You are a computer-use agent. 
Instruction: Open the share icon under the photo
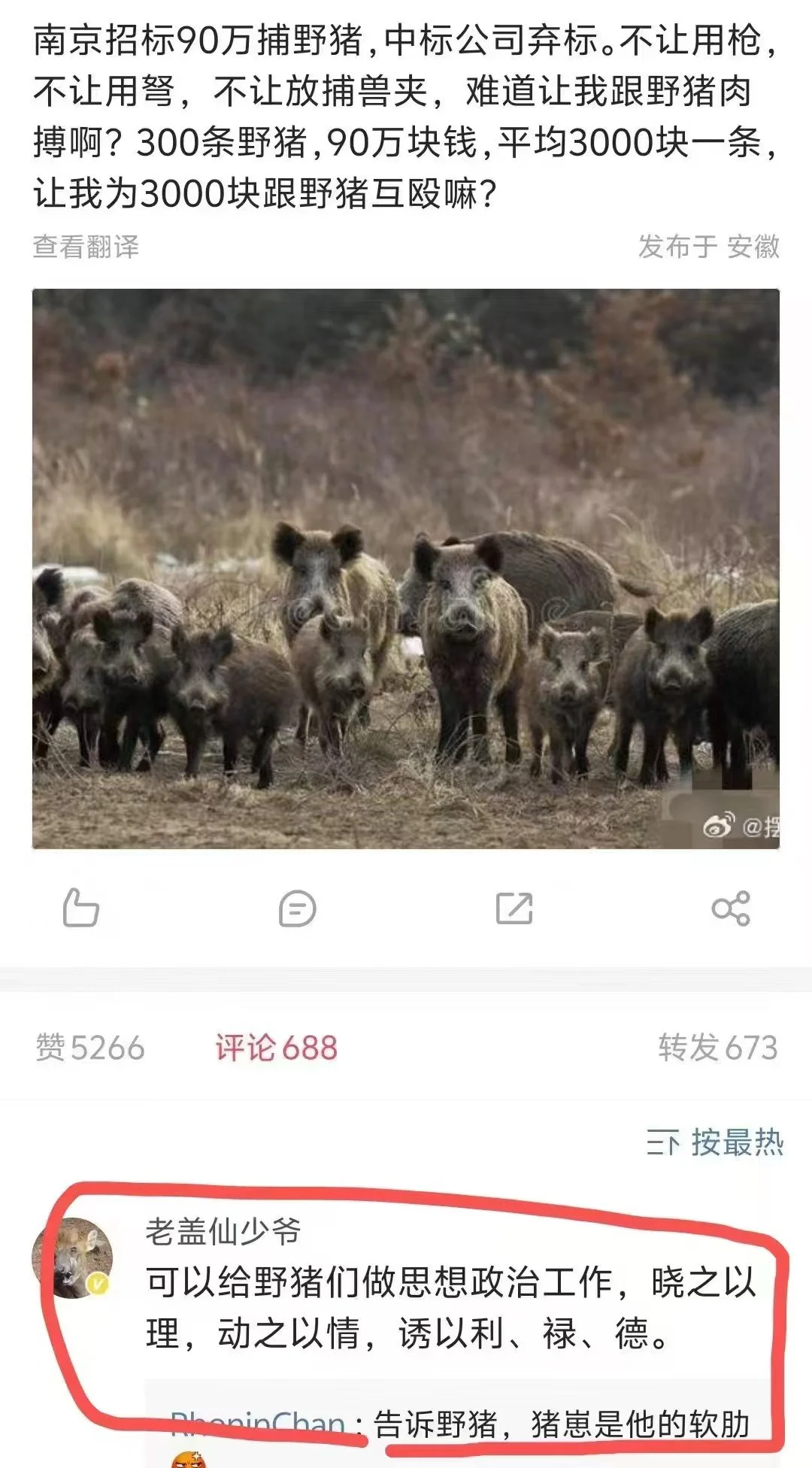730,908
